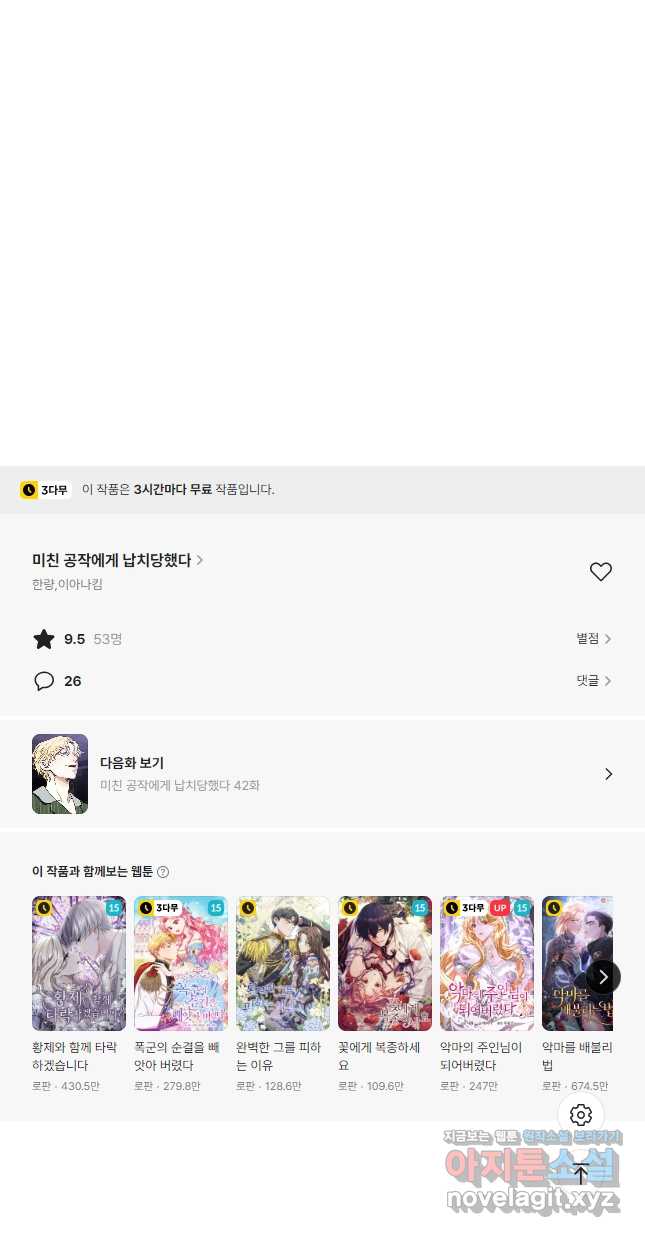This screenshot has width=645, height=1237.
Task: Open webtoon 폭군의 순결을 빼앗아 버렸다
Action: click(181, 994)
